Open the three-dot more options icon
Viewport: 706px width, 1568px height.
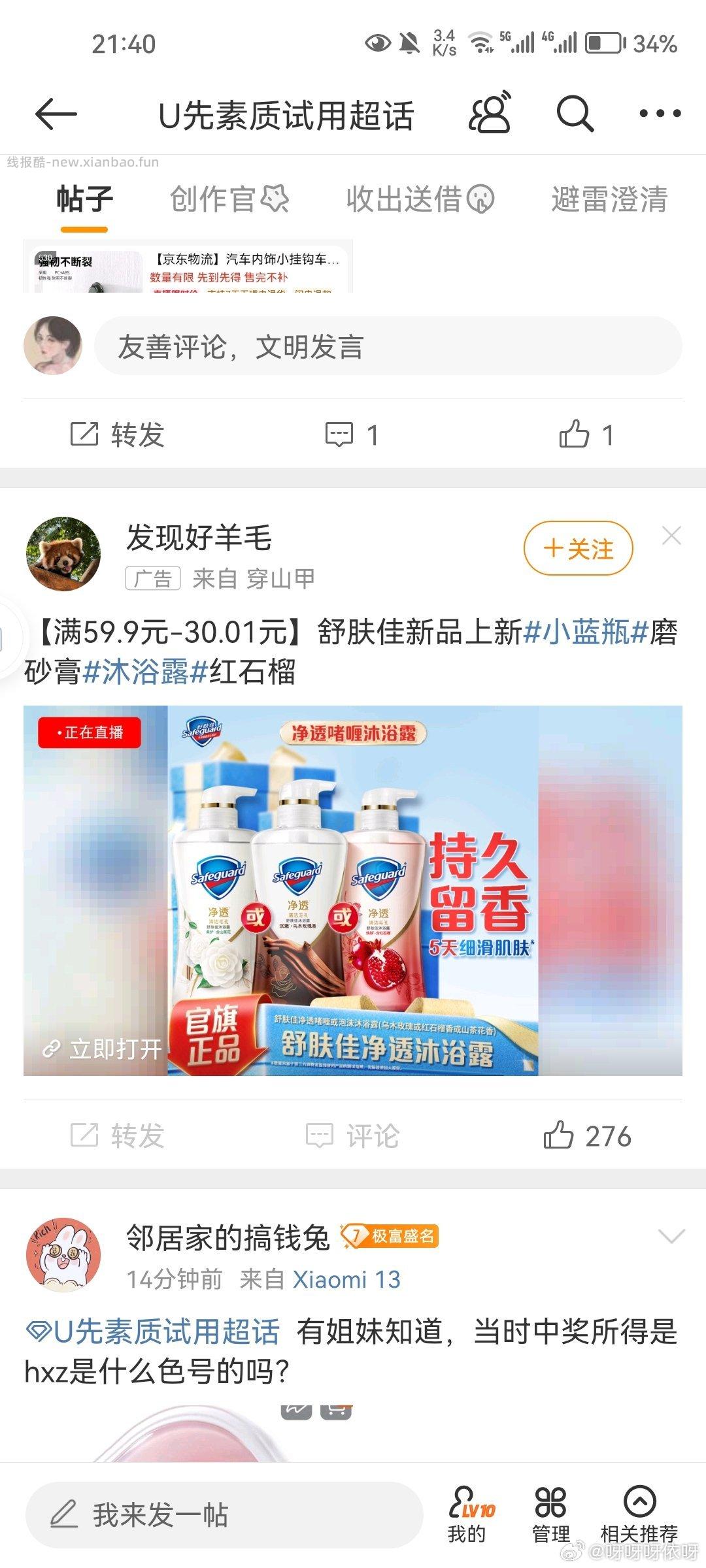tap(660, 112)
